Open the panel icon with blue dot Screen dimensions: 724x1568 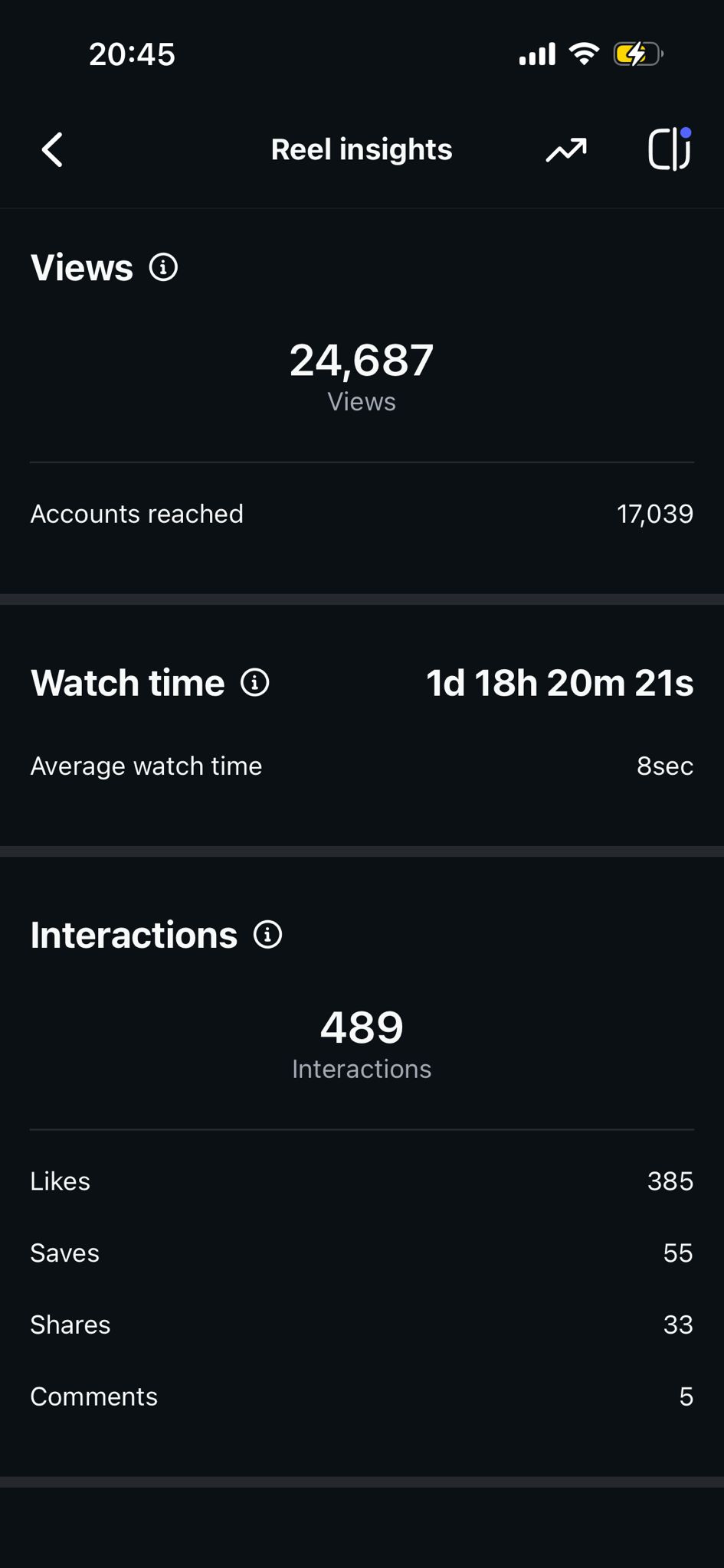[670, 149]
